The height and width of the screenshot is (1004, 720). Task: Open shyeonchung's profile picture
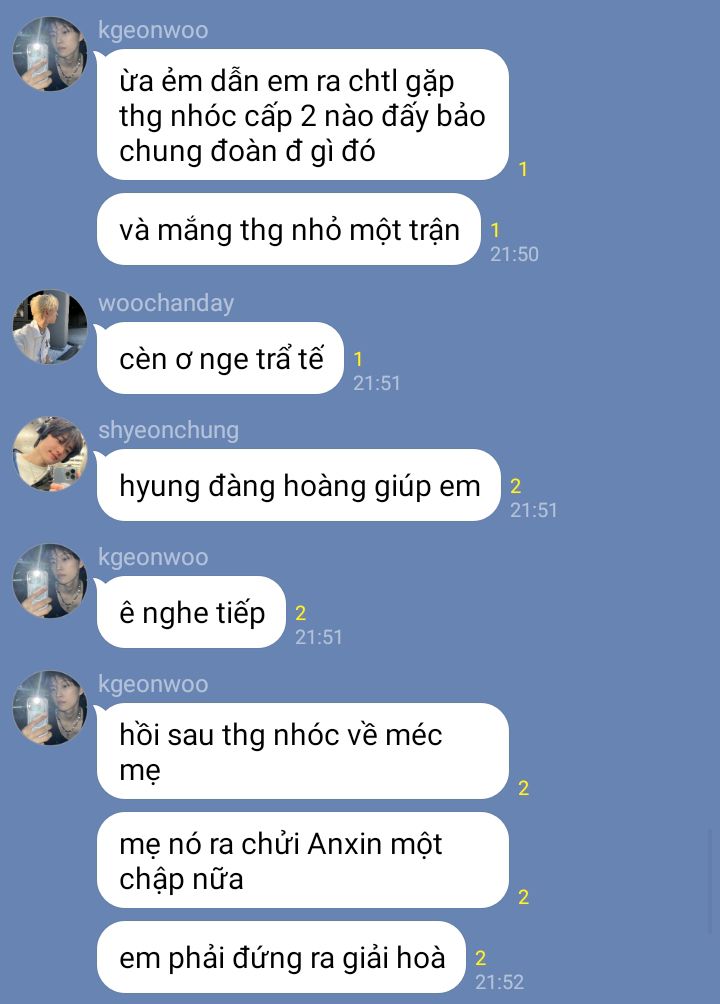tap(50, 454)
